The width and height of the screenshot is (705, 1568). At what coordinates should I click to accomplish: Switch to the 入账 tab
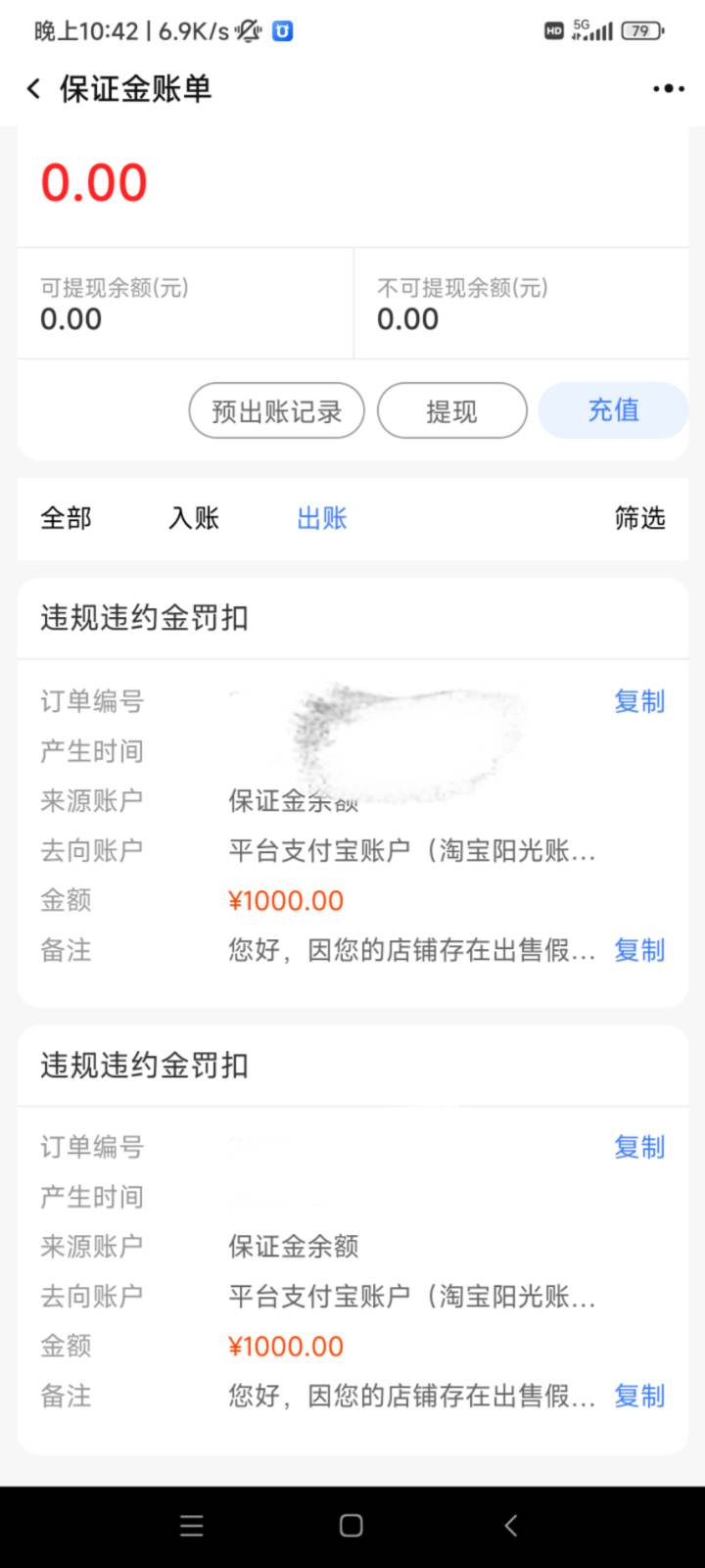click(194, 518)
